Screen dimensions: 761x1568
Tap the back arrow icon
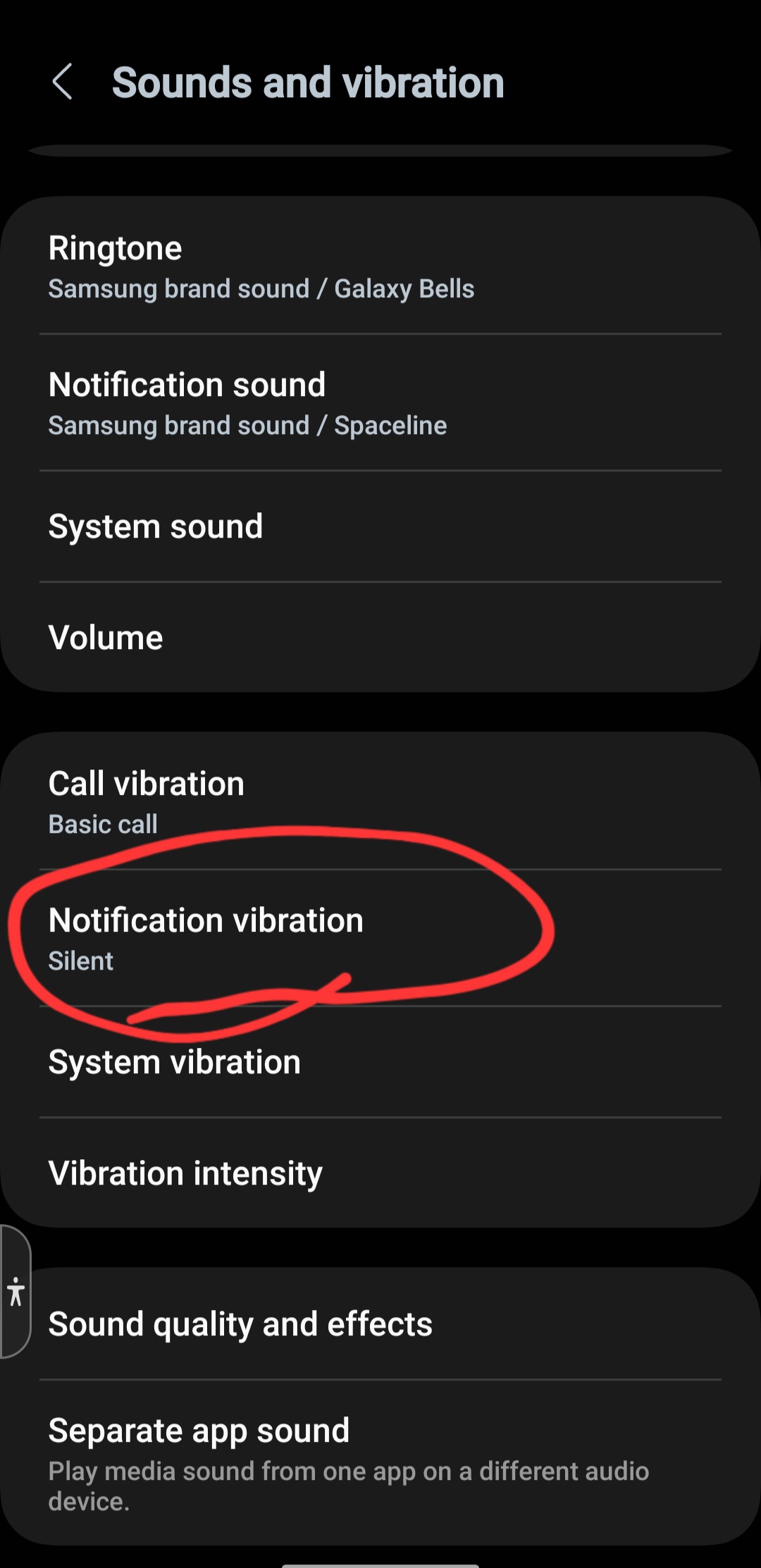click(63, 82)
